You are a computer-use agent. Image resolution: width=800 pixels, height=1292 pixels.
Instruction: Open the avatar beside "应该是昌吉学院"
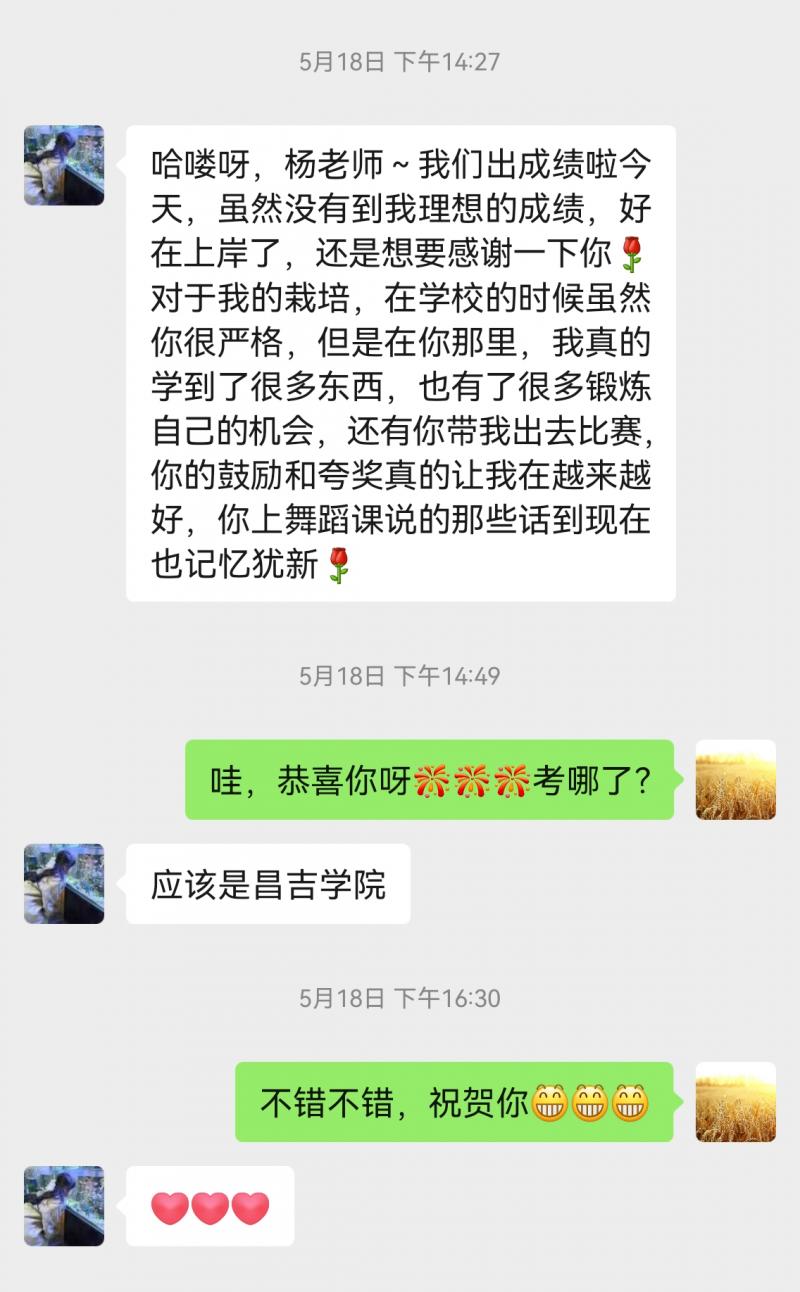point(64,883)
